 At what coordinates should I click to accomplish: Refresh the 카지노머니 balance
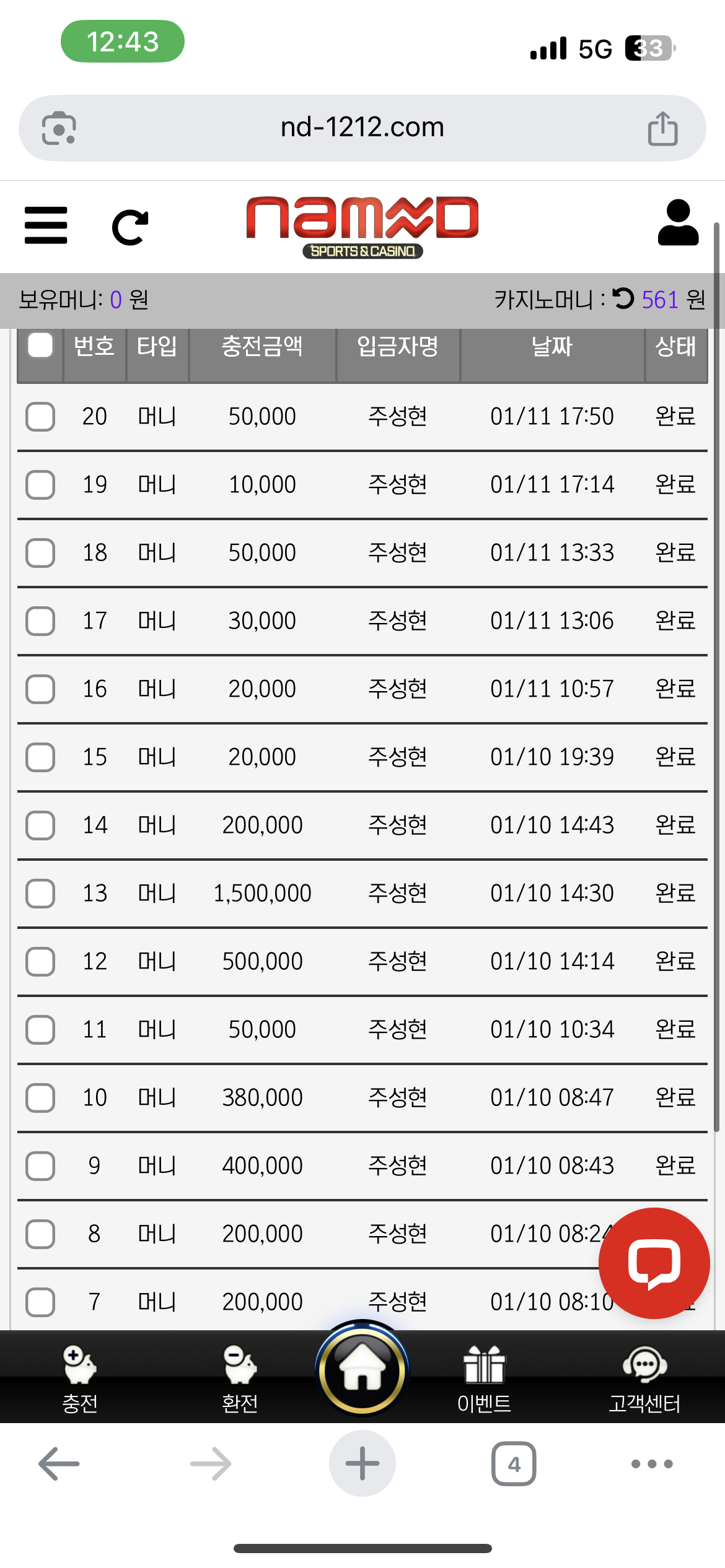pyautogui.click(x=621, y=300)
